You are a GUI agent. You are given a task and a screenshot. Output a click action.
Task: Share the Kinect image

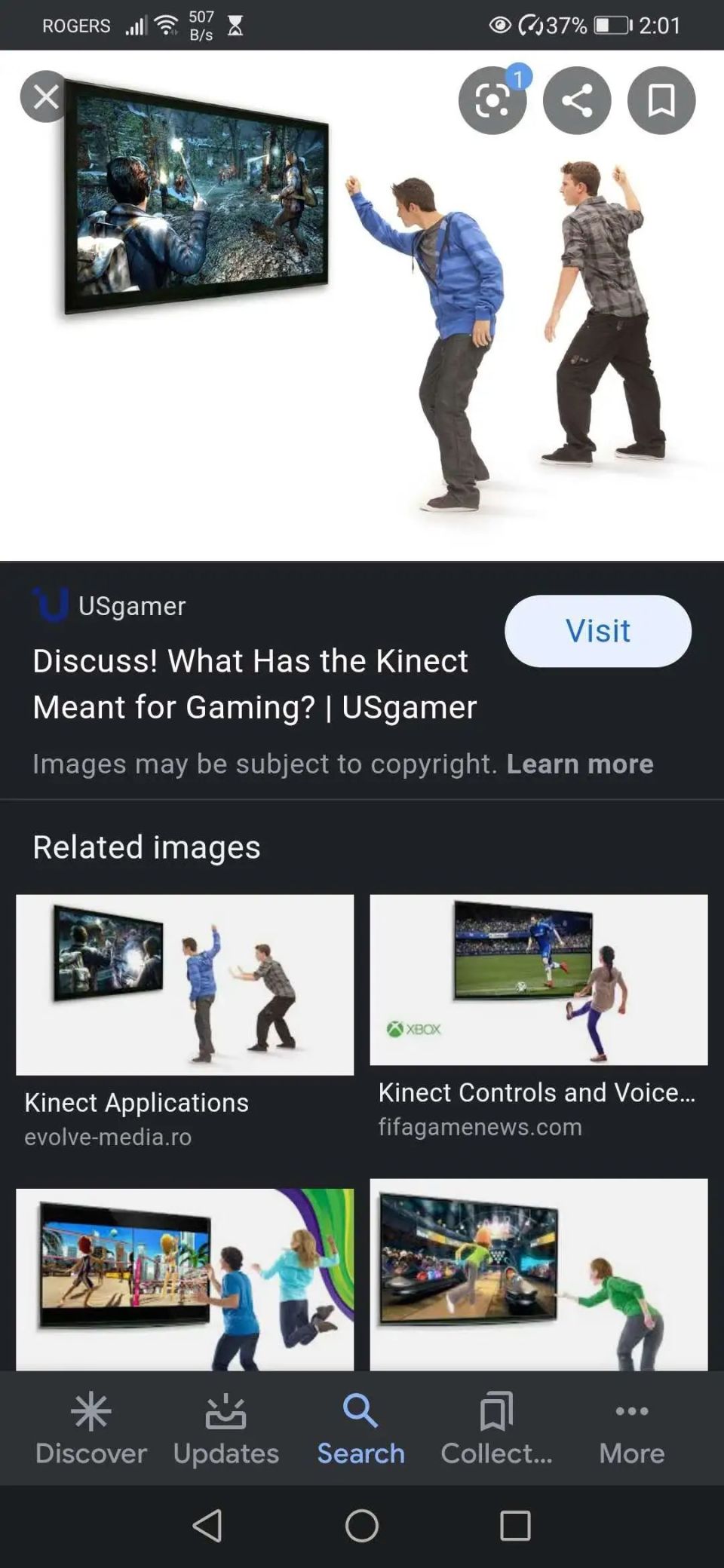pos(576,101)
